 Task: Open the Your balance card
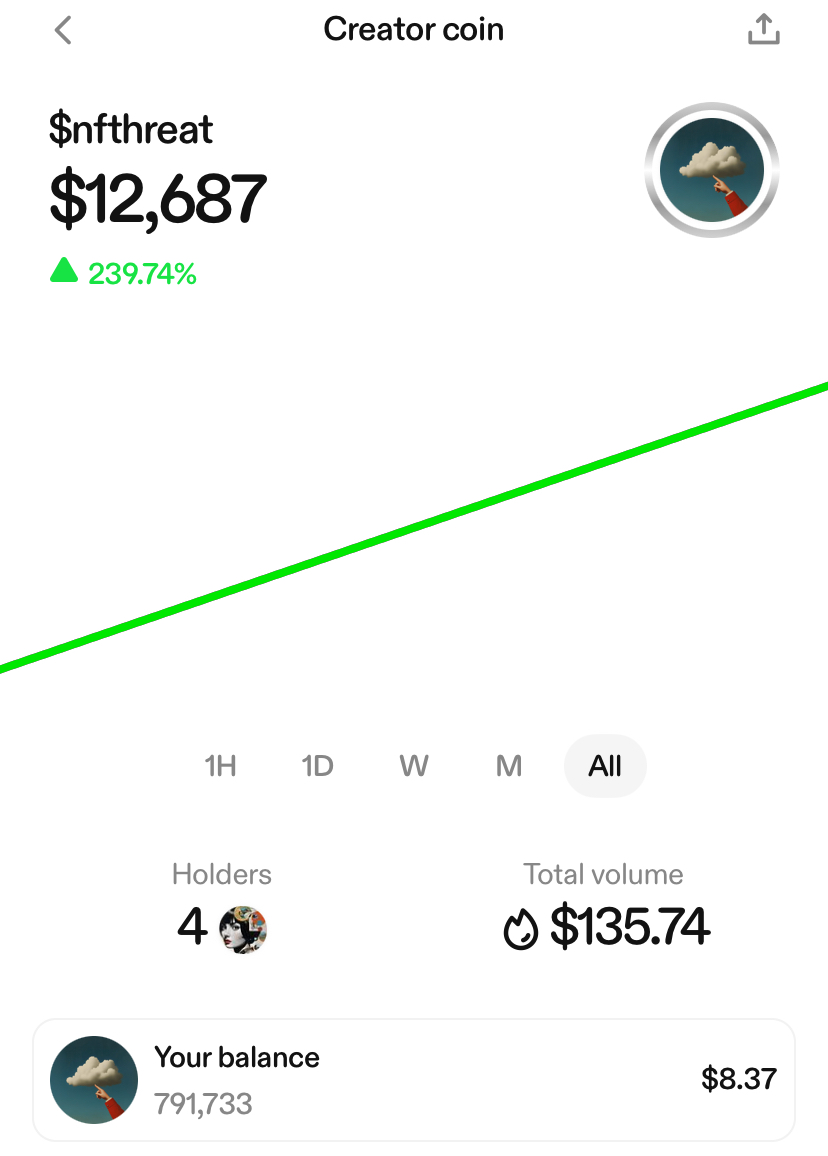(x=414, y=1080)
